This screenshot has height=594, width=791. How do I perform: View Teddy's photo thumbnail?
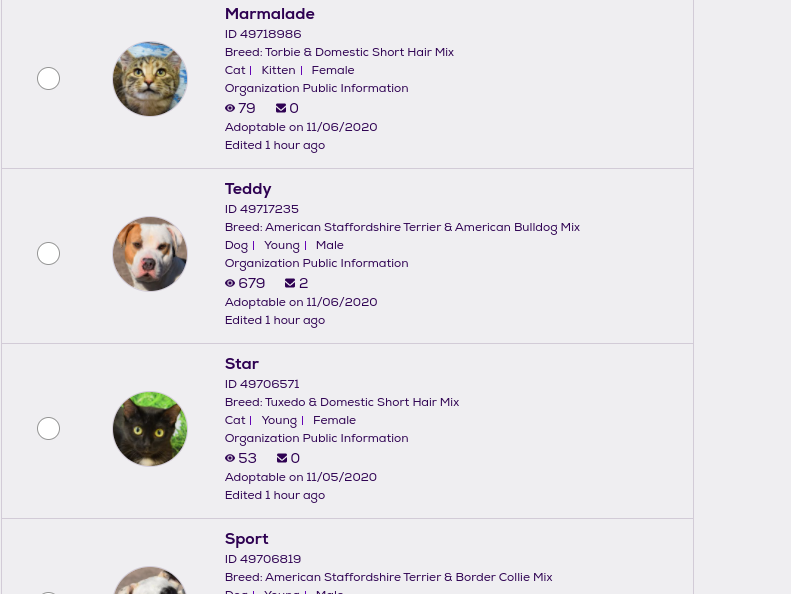150,254
